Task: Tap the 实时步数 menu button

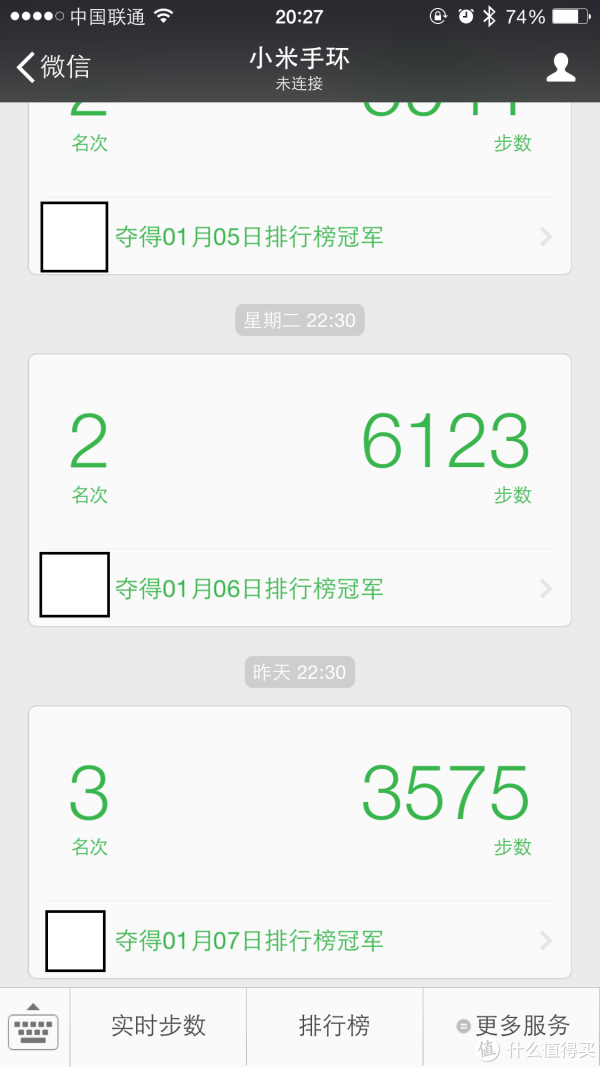Action: point(158,1028)
